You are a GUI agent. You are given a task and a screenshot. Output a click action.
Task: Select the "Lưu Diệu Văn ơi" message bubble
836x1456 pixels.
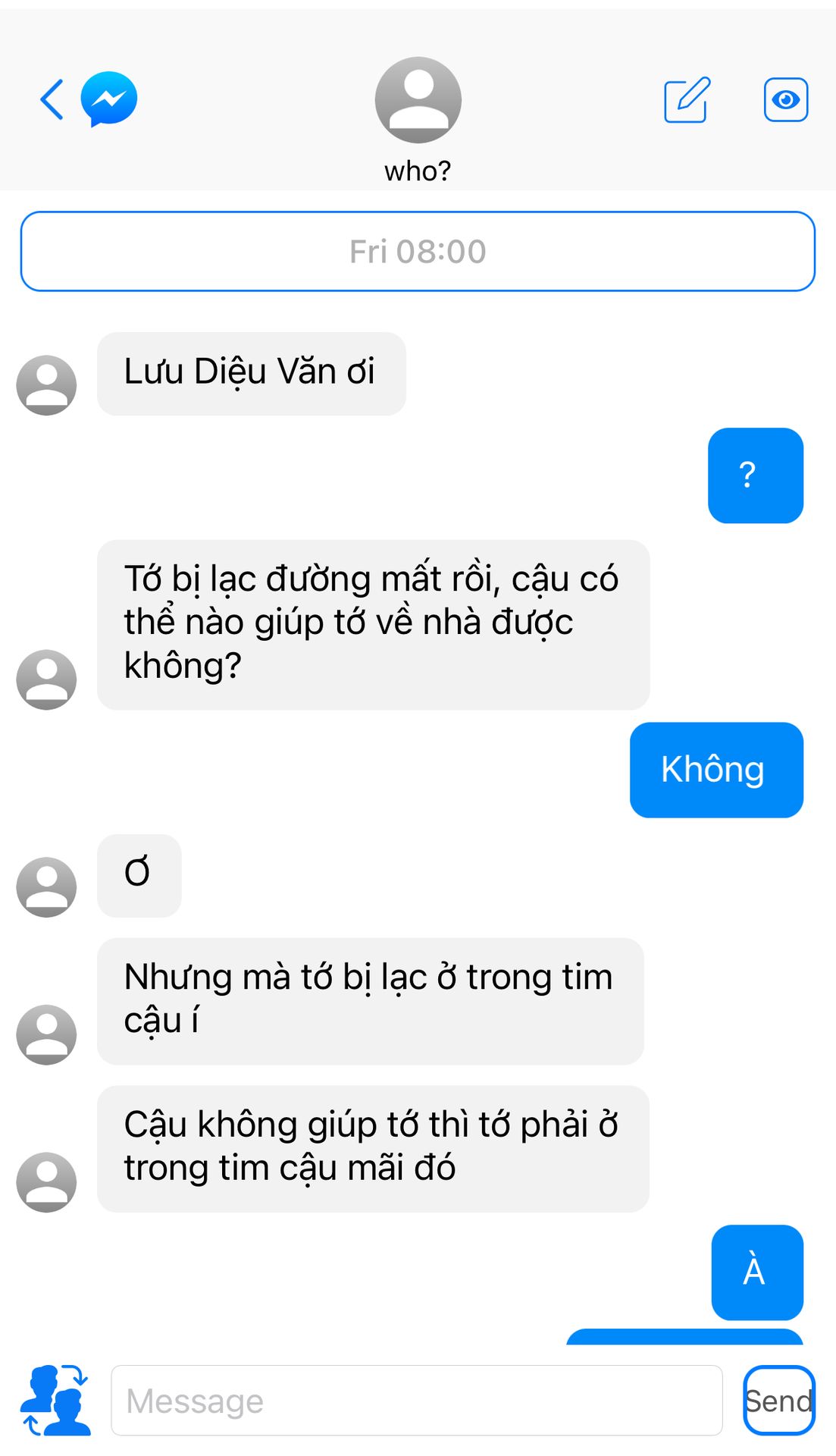tap(251, 373)
